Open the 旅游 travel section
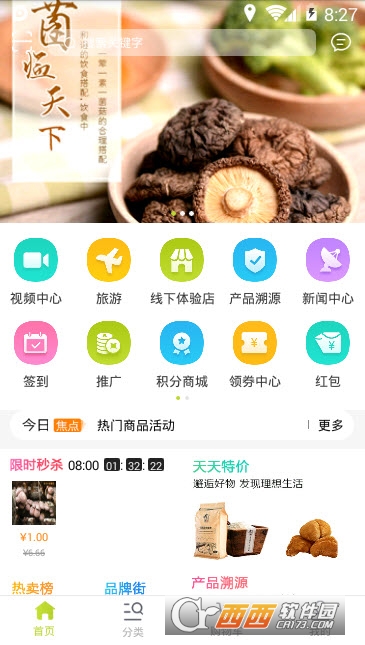Image resolution: width=365 pixels, height=645 pixels. click(109, 271)
